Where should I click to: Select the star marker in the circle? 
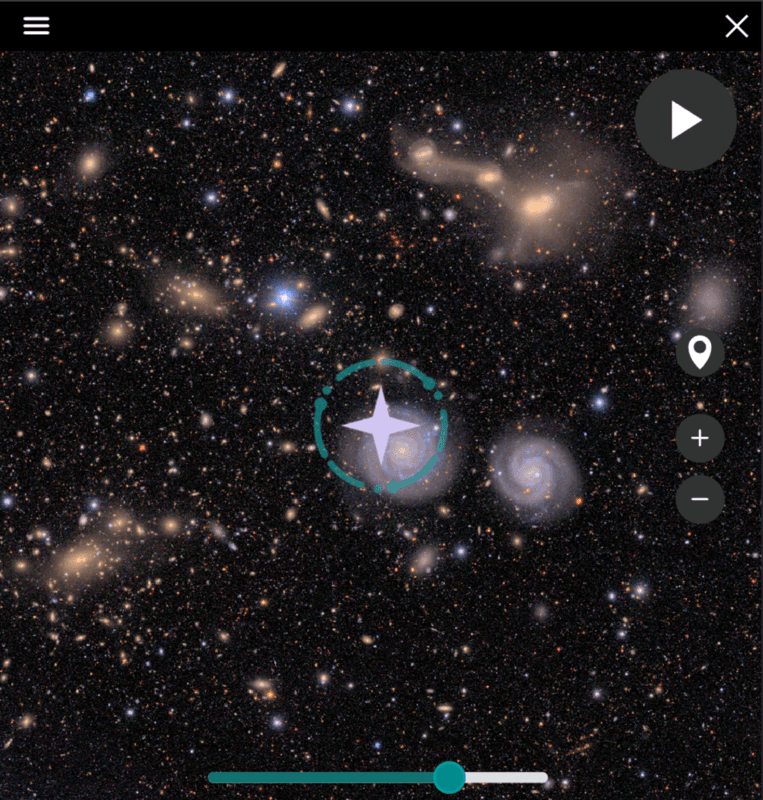tap(380, 426)
